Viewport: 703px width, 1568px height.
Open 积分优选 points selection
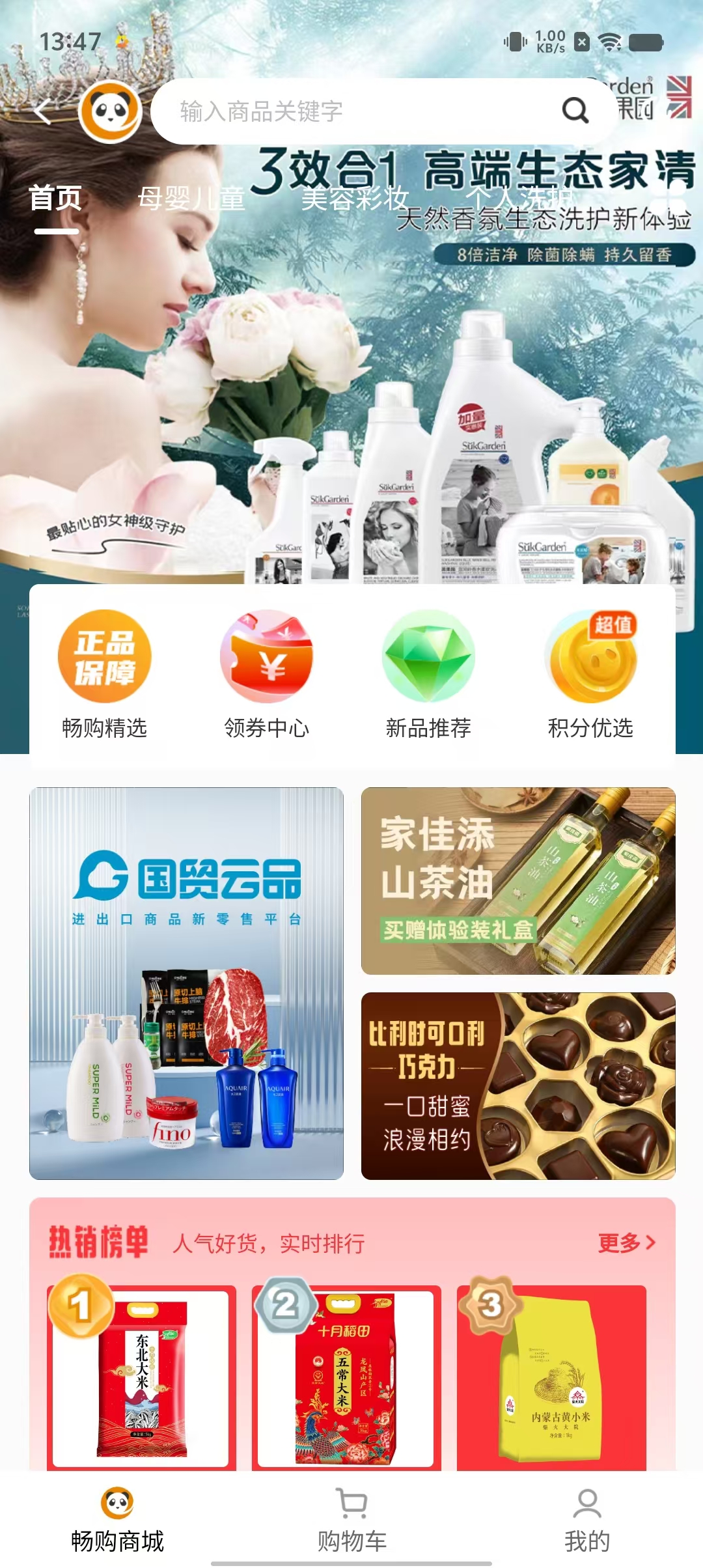click(590, 675)
